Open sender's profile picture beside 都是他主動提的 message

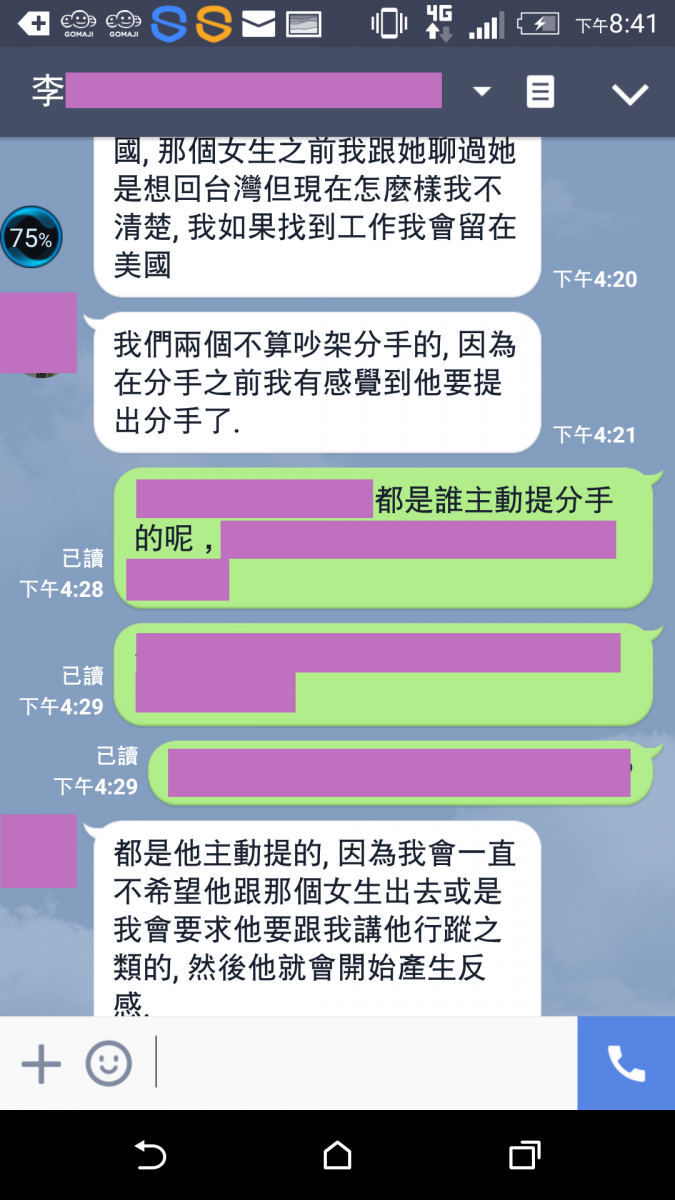click(39, 851)
